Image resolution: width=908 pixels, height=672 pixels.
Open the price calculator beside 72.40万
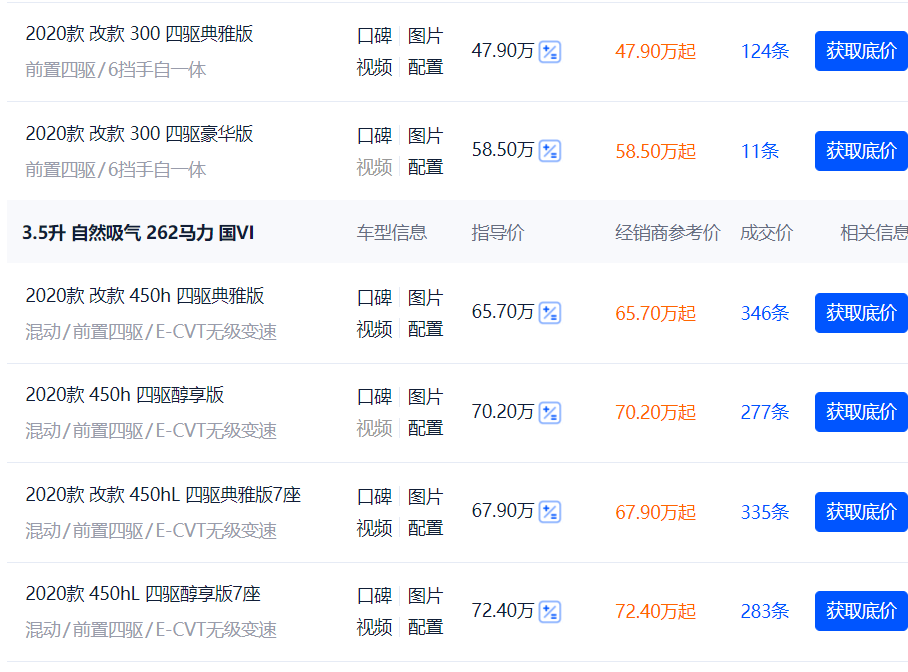point(550,611)
